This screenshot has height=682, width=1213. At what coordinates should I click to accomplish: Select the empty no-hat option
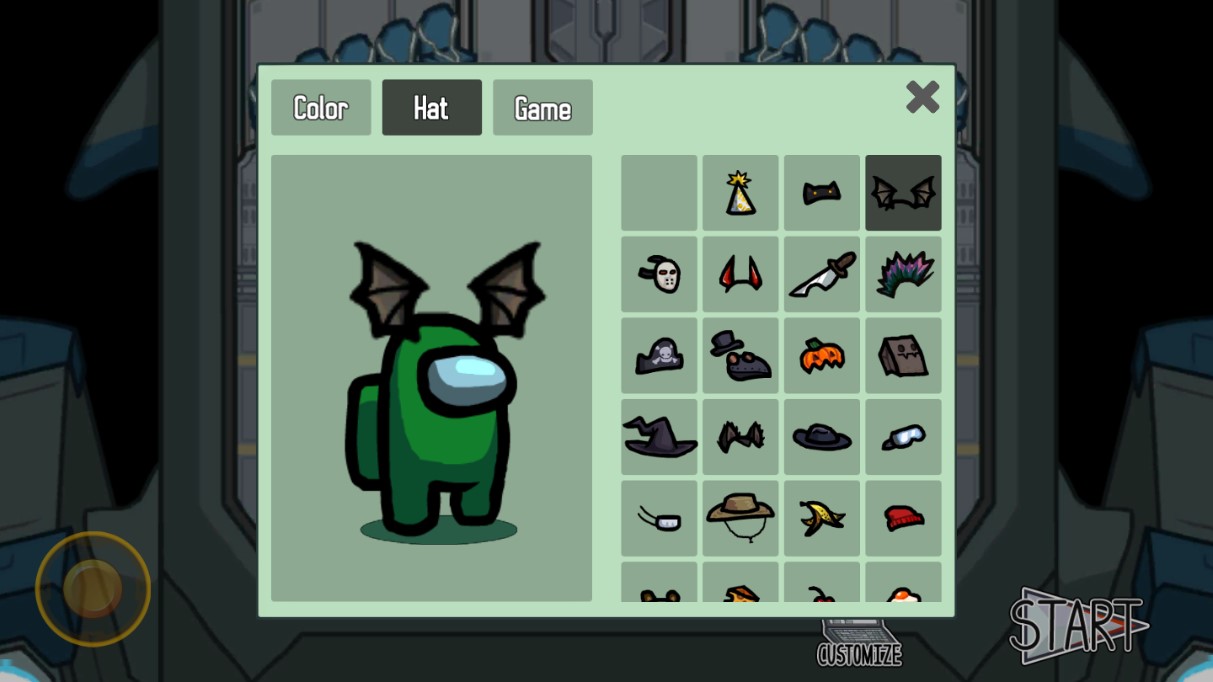click(x=659, y=193)
